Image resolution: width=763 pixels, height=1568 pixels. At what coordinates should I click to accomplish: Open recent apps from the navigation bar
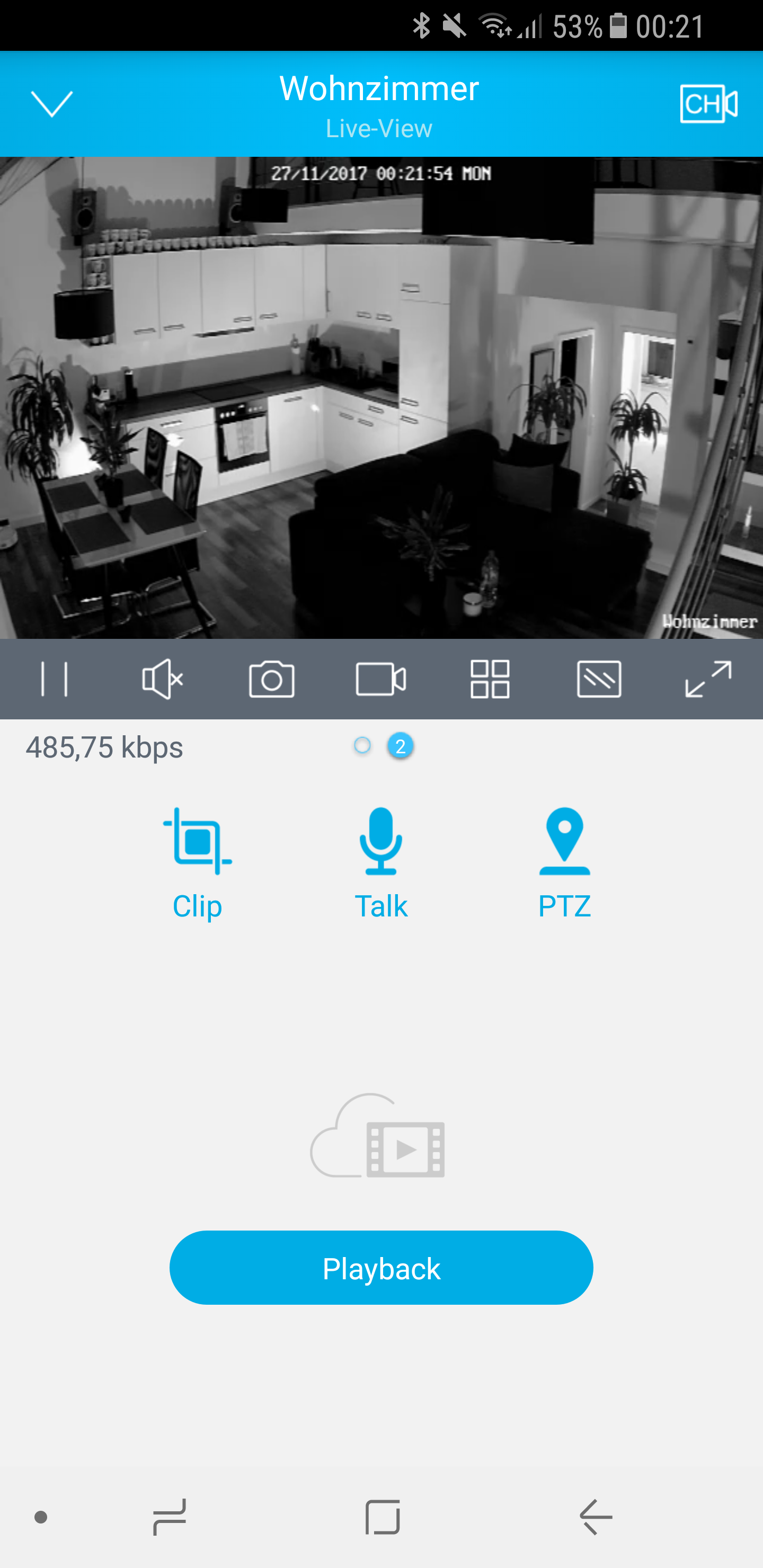coord(170,1517)
